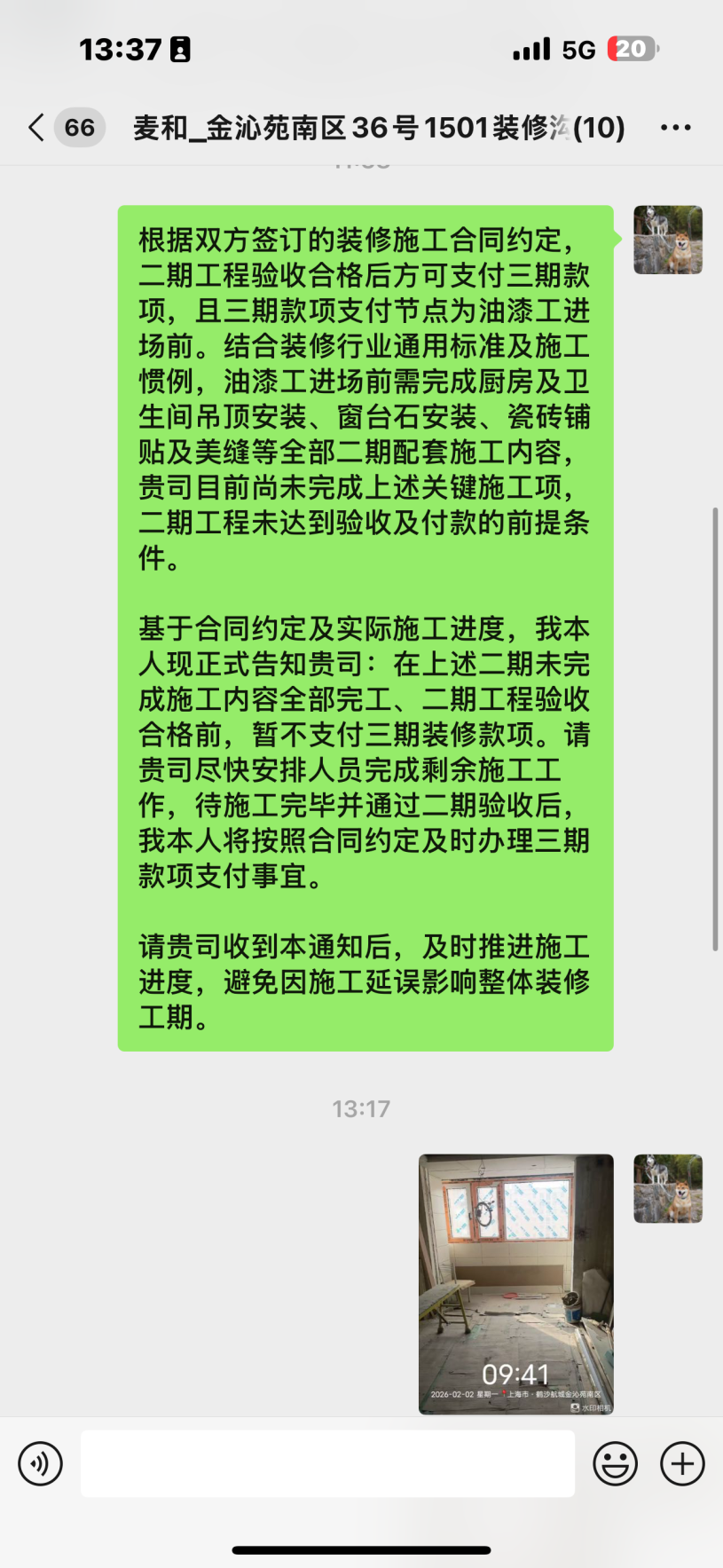Switch to voice message input

pos(41,1463)
